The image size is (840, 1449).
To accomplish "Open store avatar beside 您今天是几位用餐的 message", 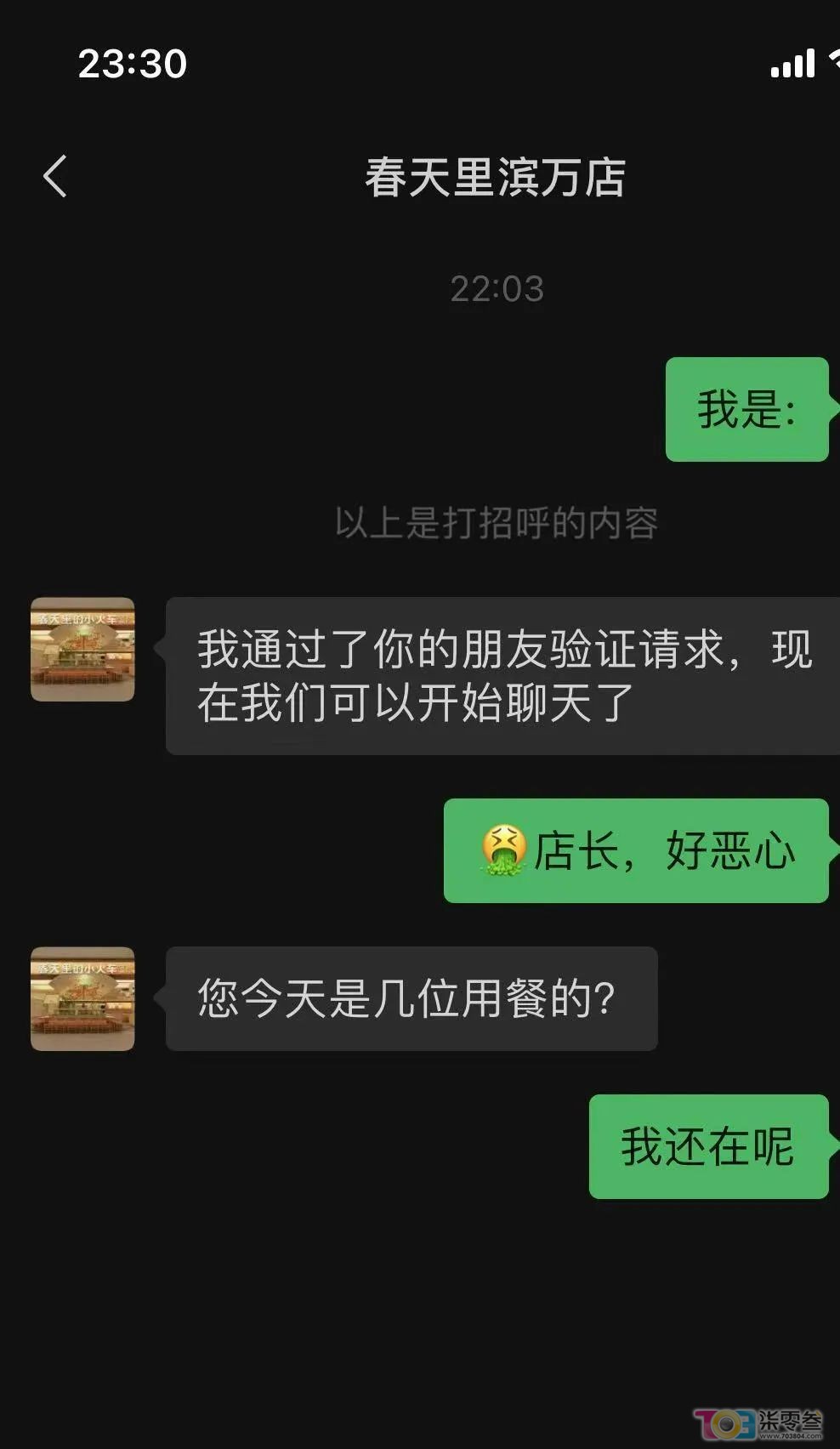I will tap(82, 998).
